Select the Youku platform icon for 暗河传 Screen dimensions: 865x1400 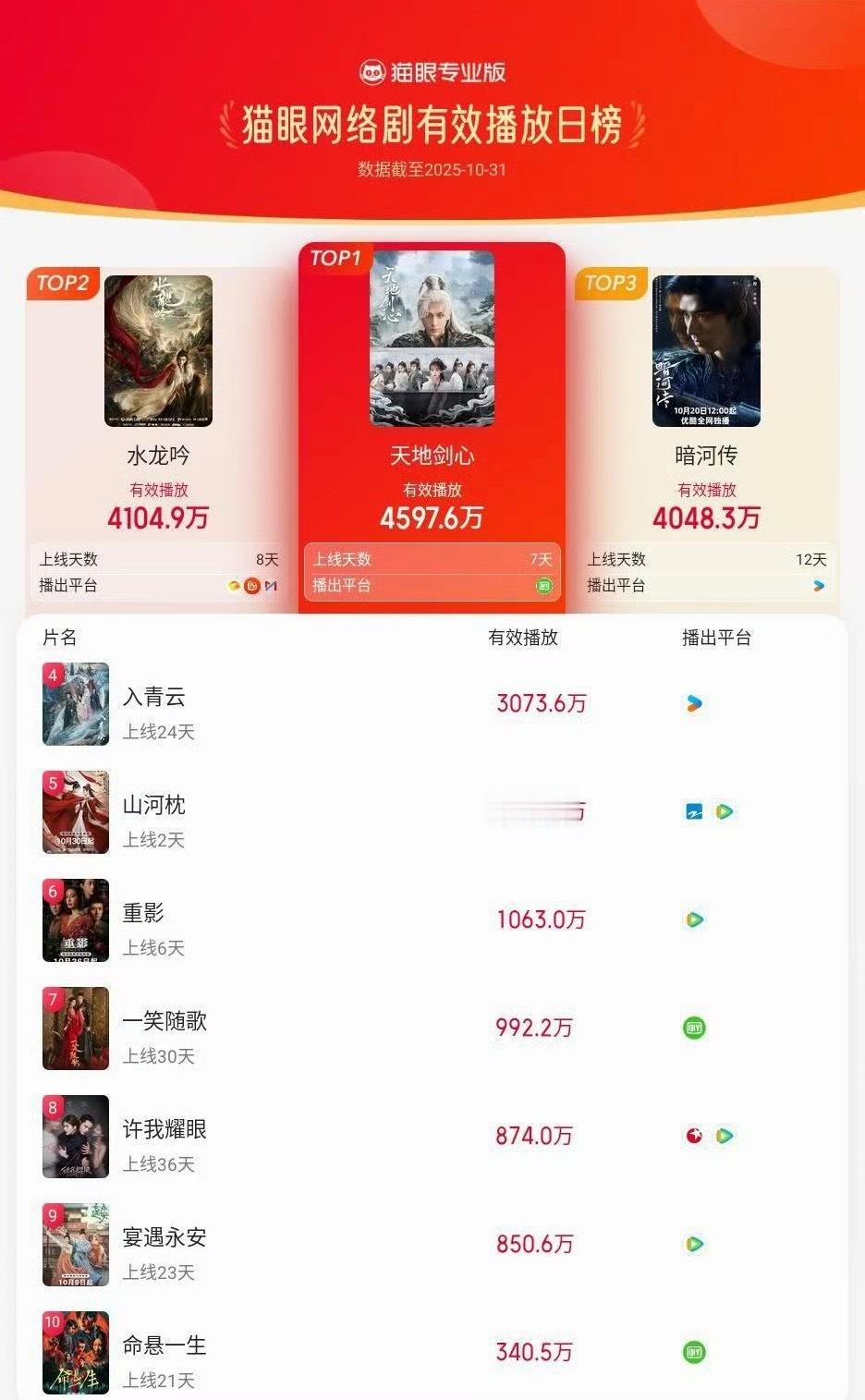pyautogui.click(x=816, y=586)
